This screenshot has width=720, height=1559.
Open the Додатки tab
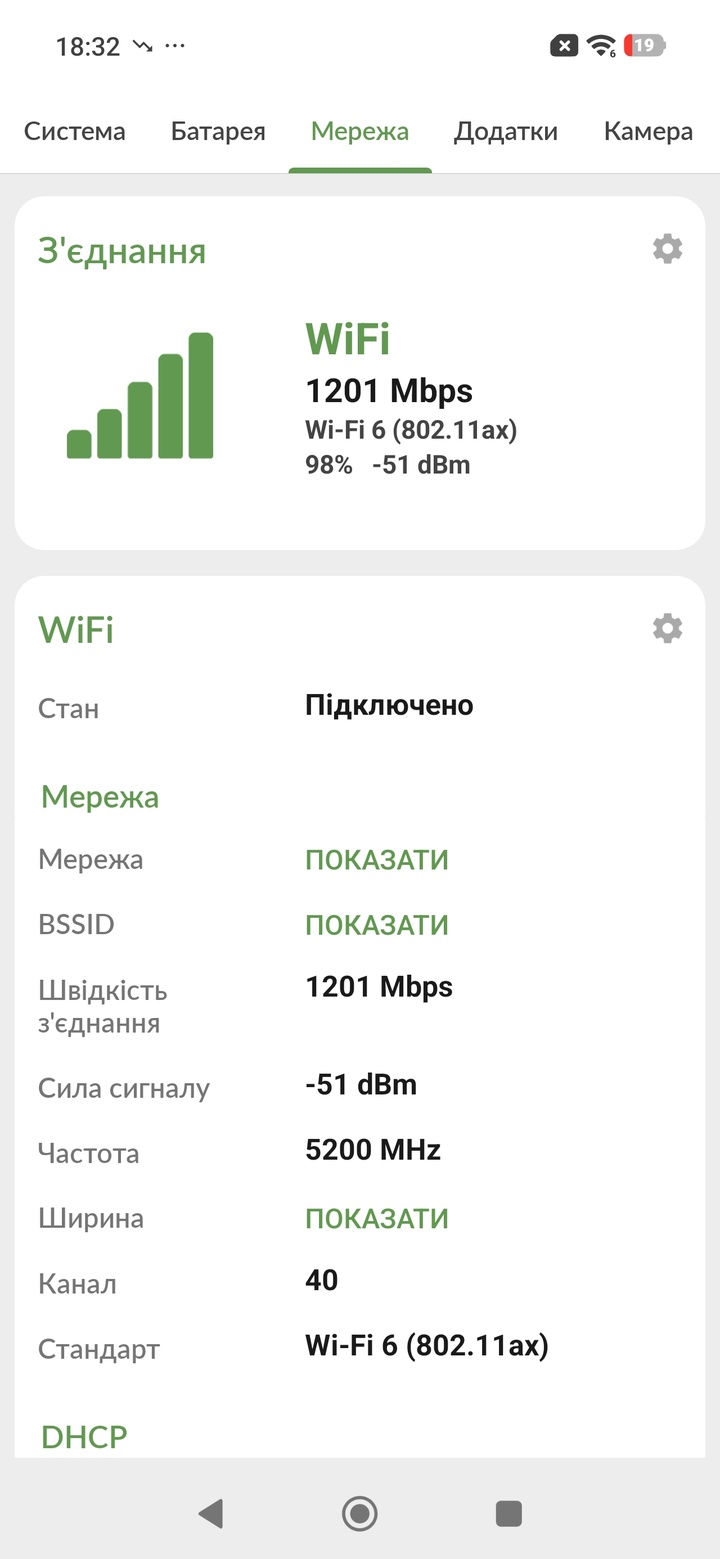coord(506,131)
